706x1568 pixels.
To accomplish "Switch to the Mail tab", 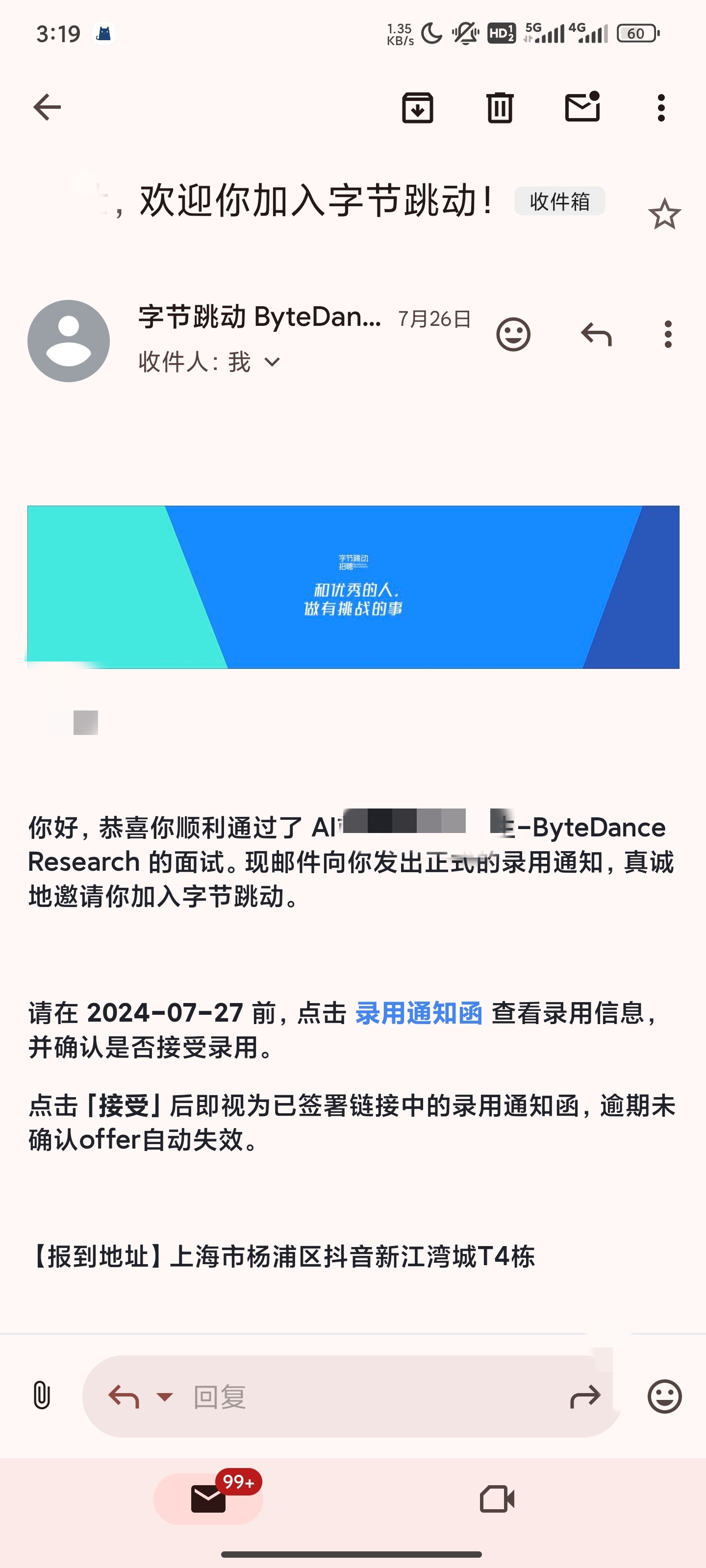I will (208, 1498).
